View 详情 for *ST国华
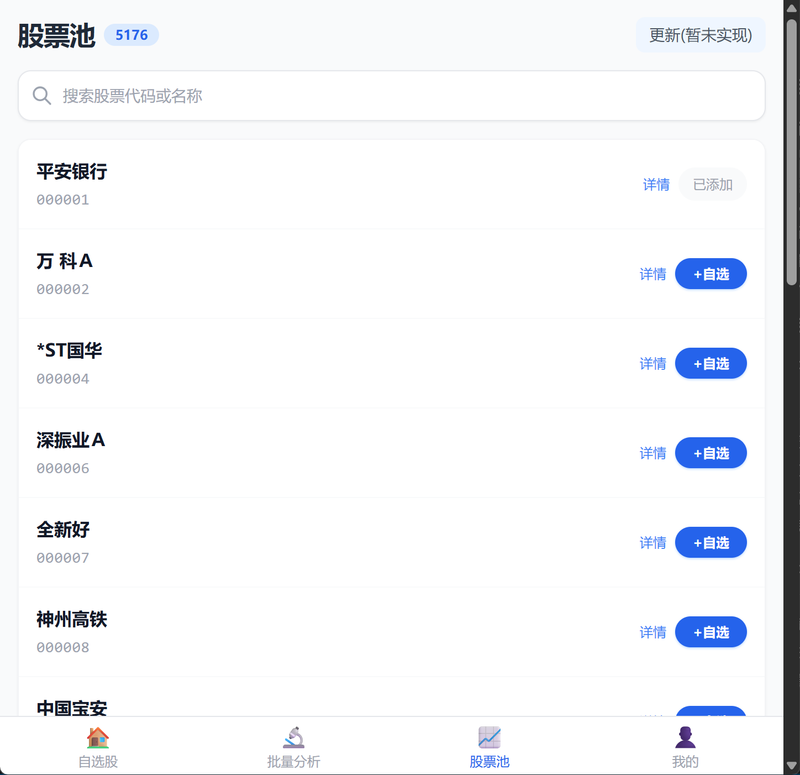The height and width of the screenshot is (775, 800). click(653, 364)
